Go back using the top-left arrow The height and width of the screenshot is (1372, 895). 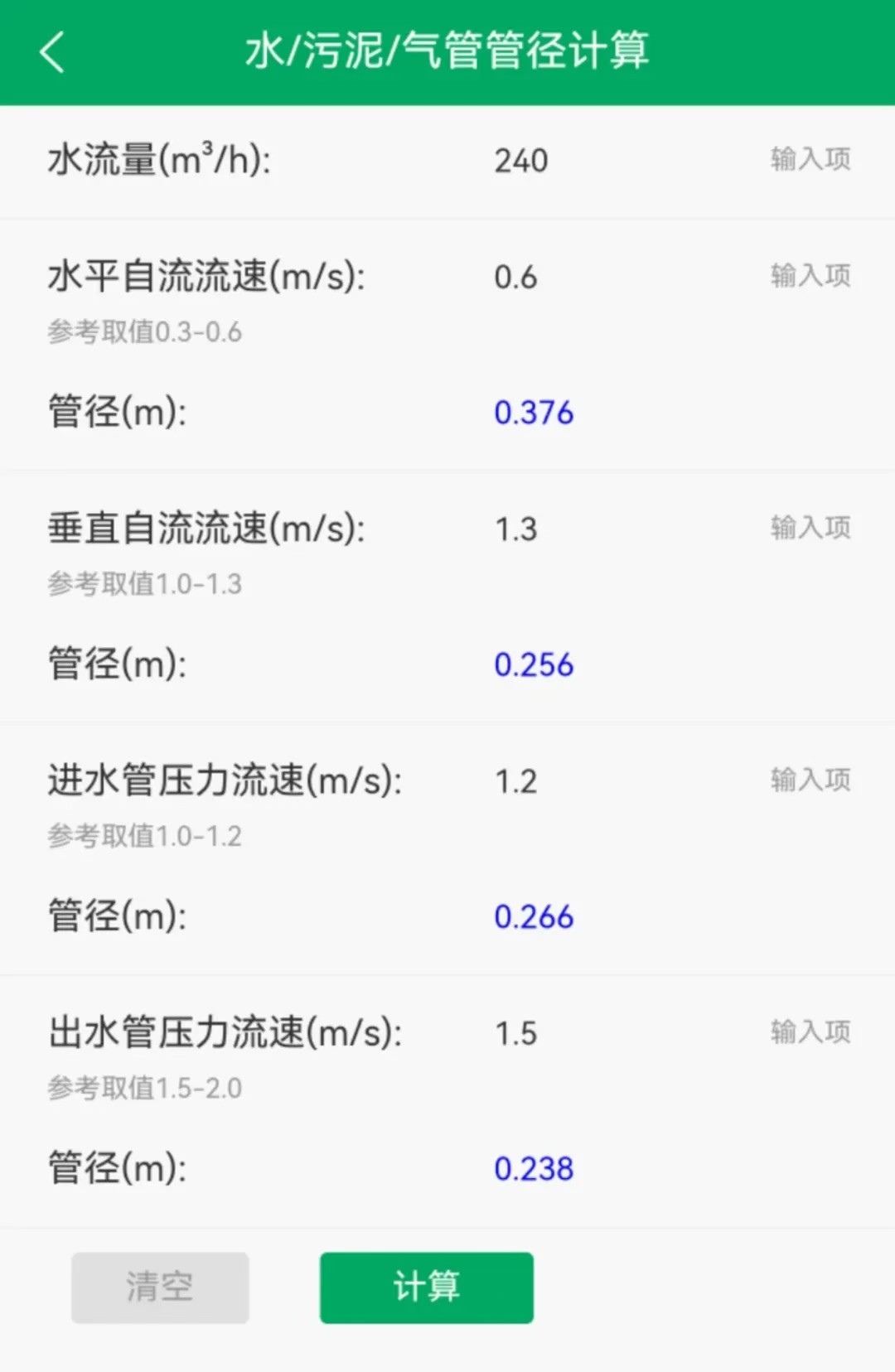coord(52,52)
